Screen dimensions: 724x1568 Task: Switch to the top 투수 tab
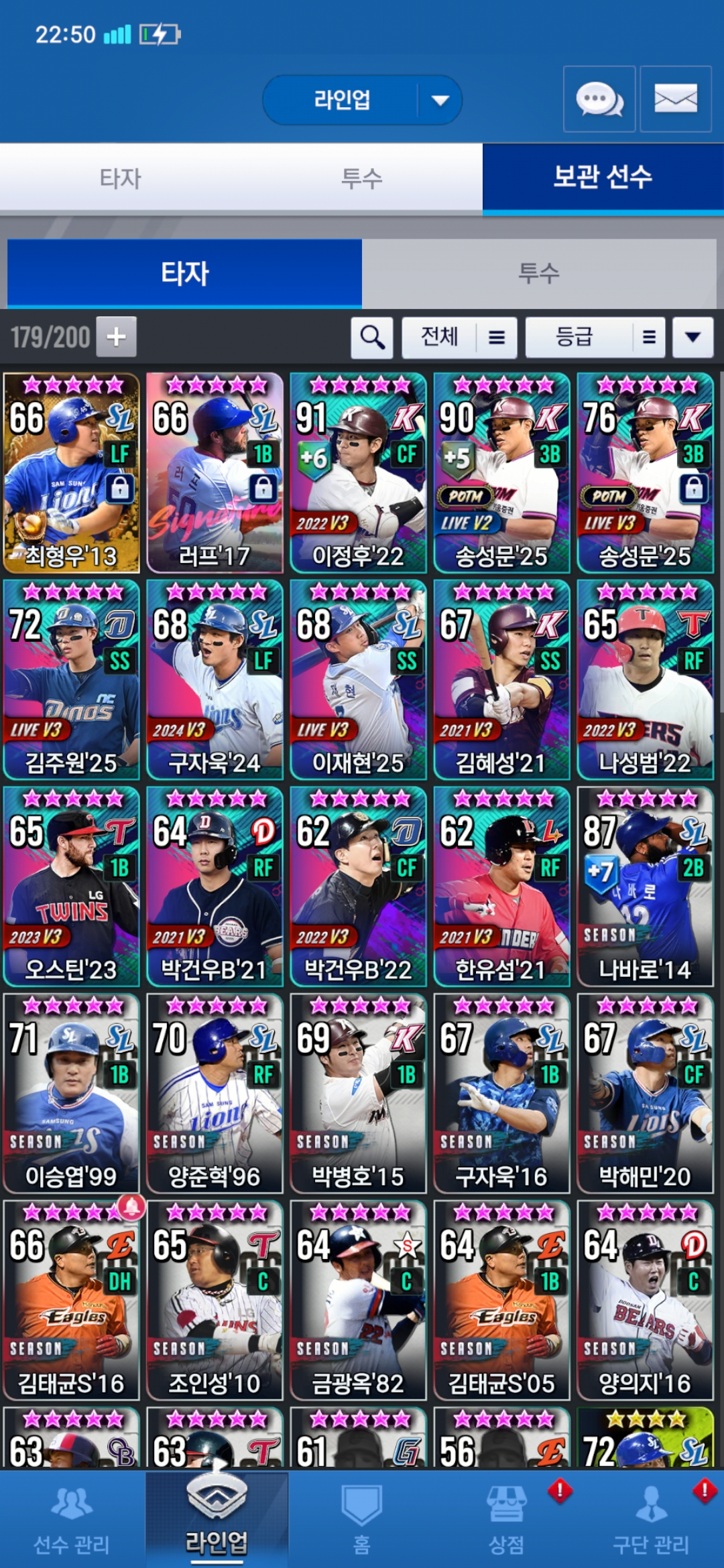[361, 178]
